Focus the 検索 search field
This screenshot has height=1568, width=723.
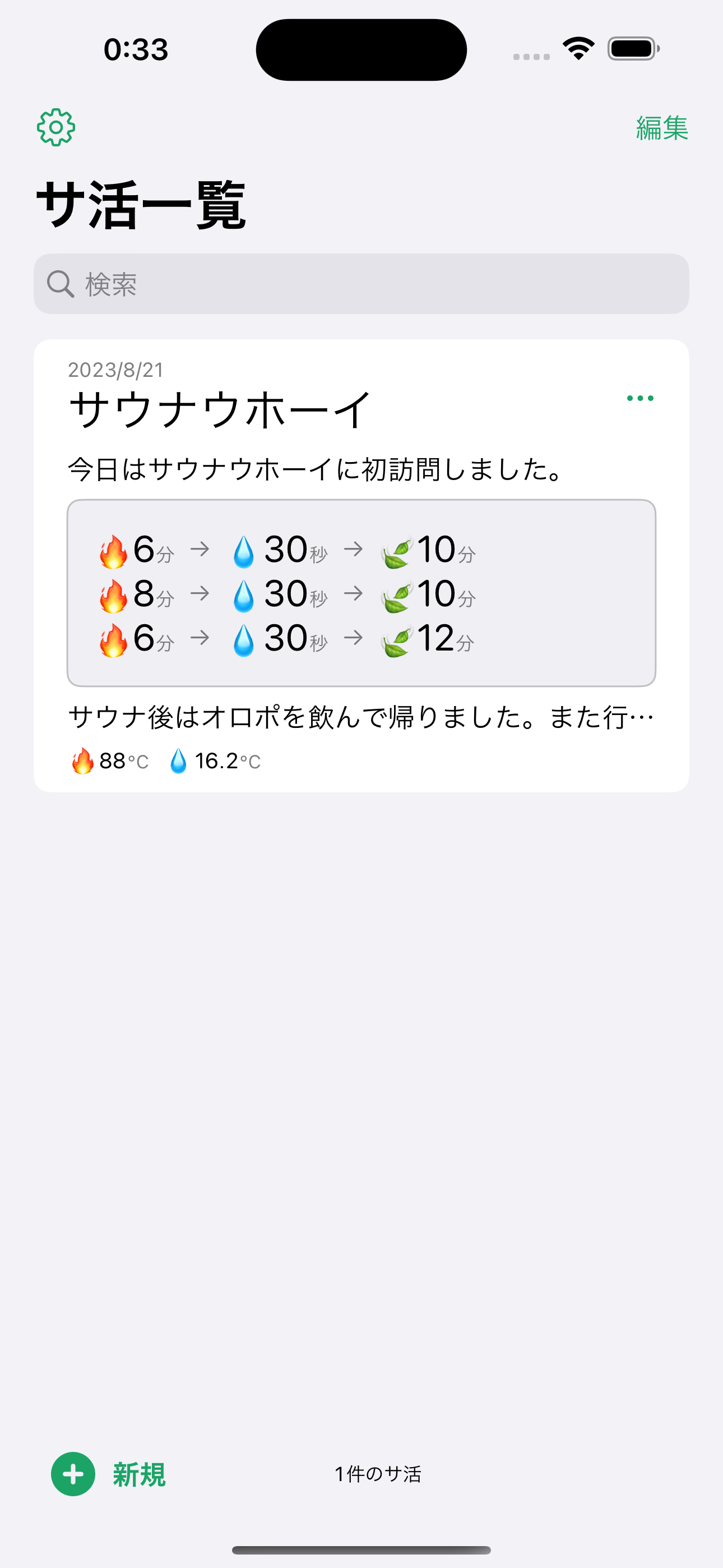(361, 284)
